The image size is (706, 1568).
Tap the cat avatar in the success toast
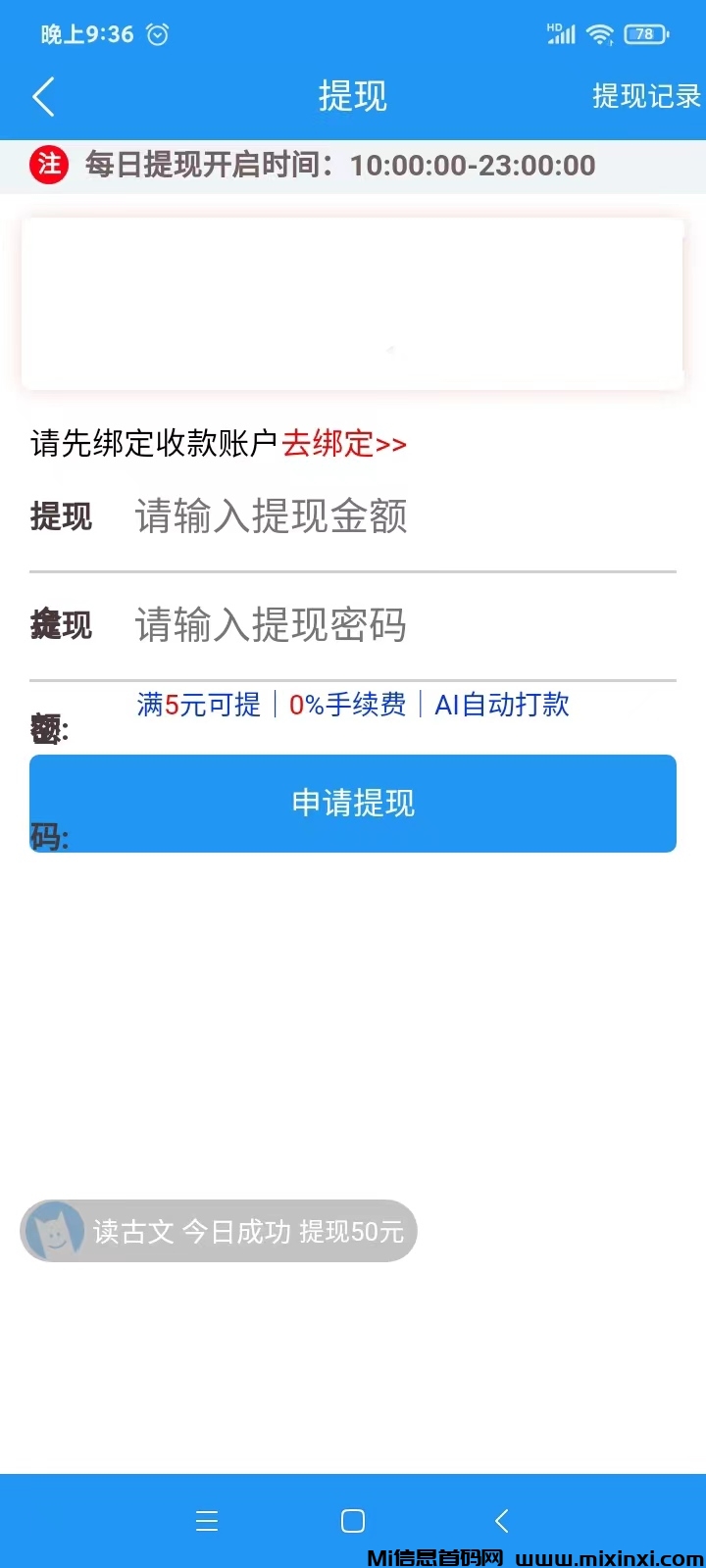[54, 1232]
